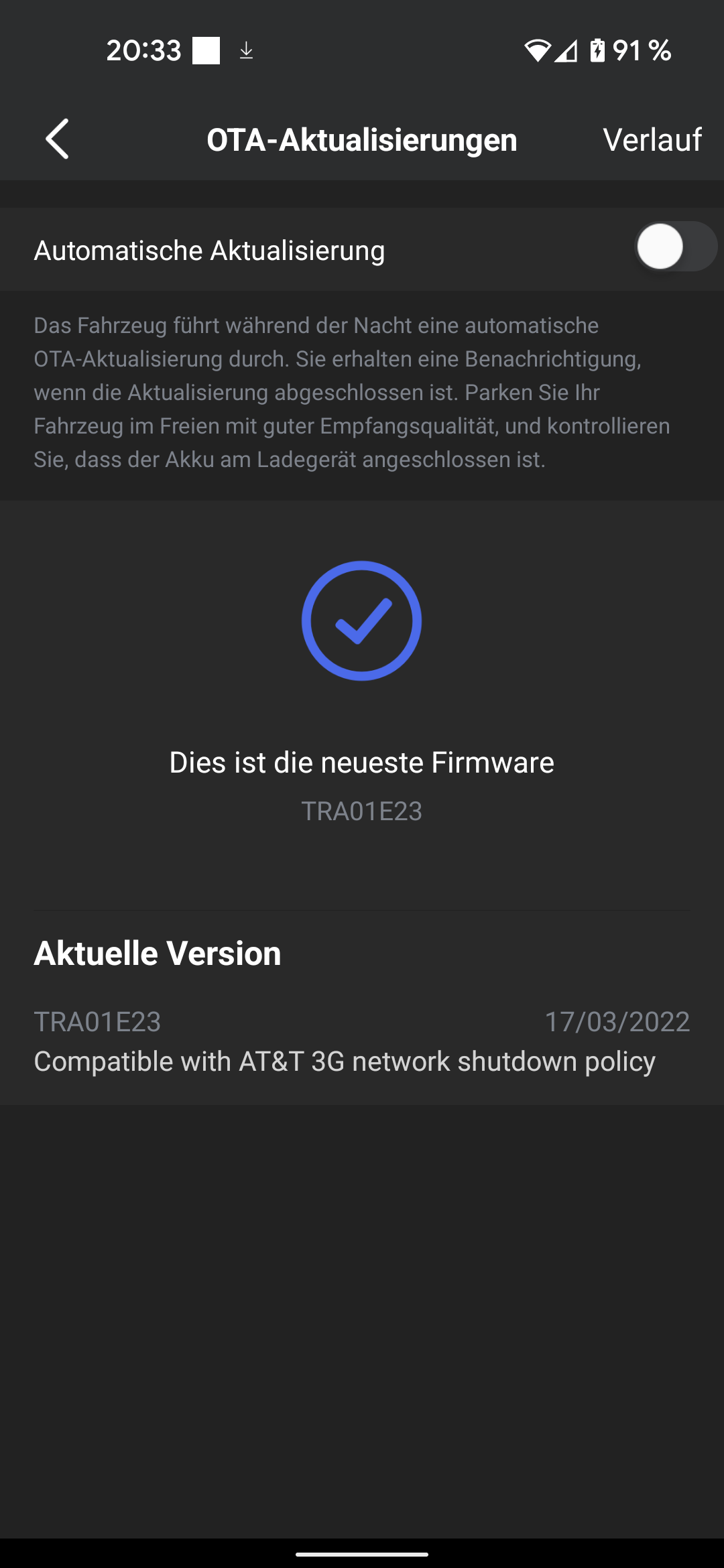Open the Verlauf update history
Image resolution: width=724 pixels, height=1568 pixels.
pyautogui.click(x=652, y=140)
